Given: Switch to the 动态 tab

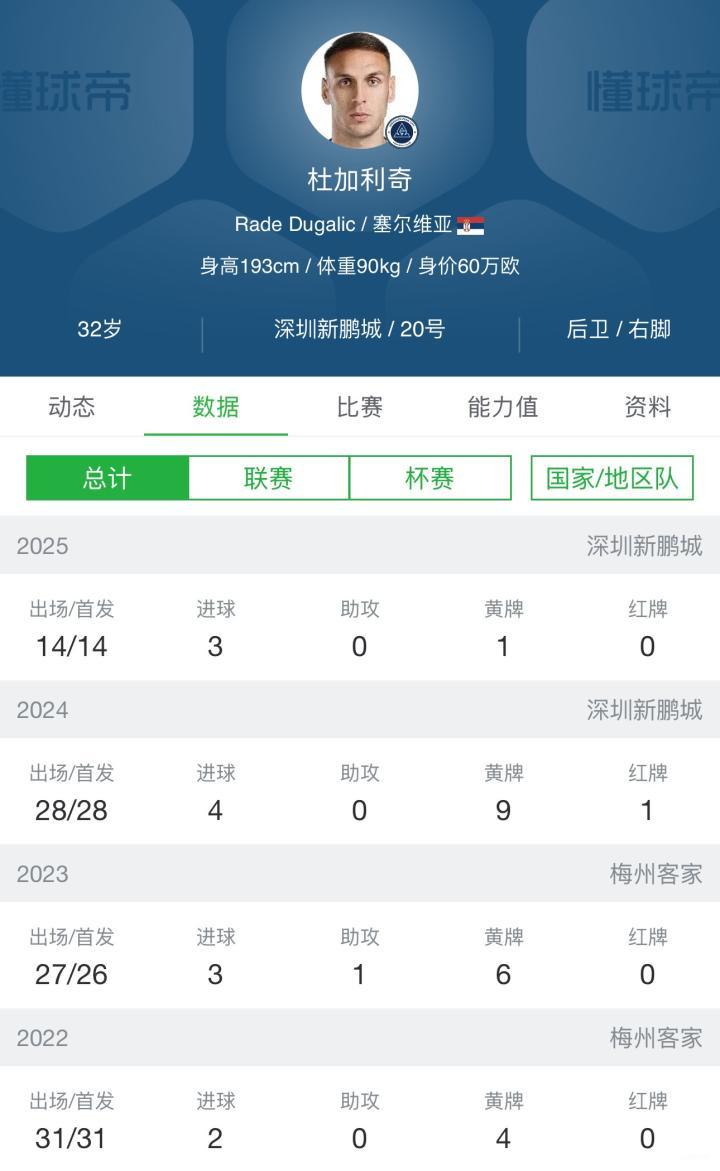Looking at the screenshot, I should (x=72, y=407).
